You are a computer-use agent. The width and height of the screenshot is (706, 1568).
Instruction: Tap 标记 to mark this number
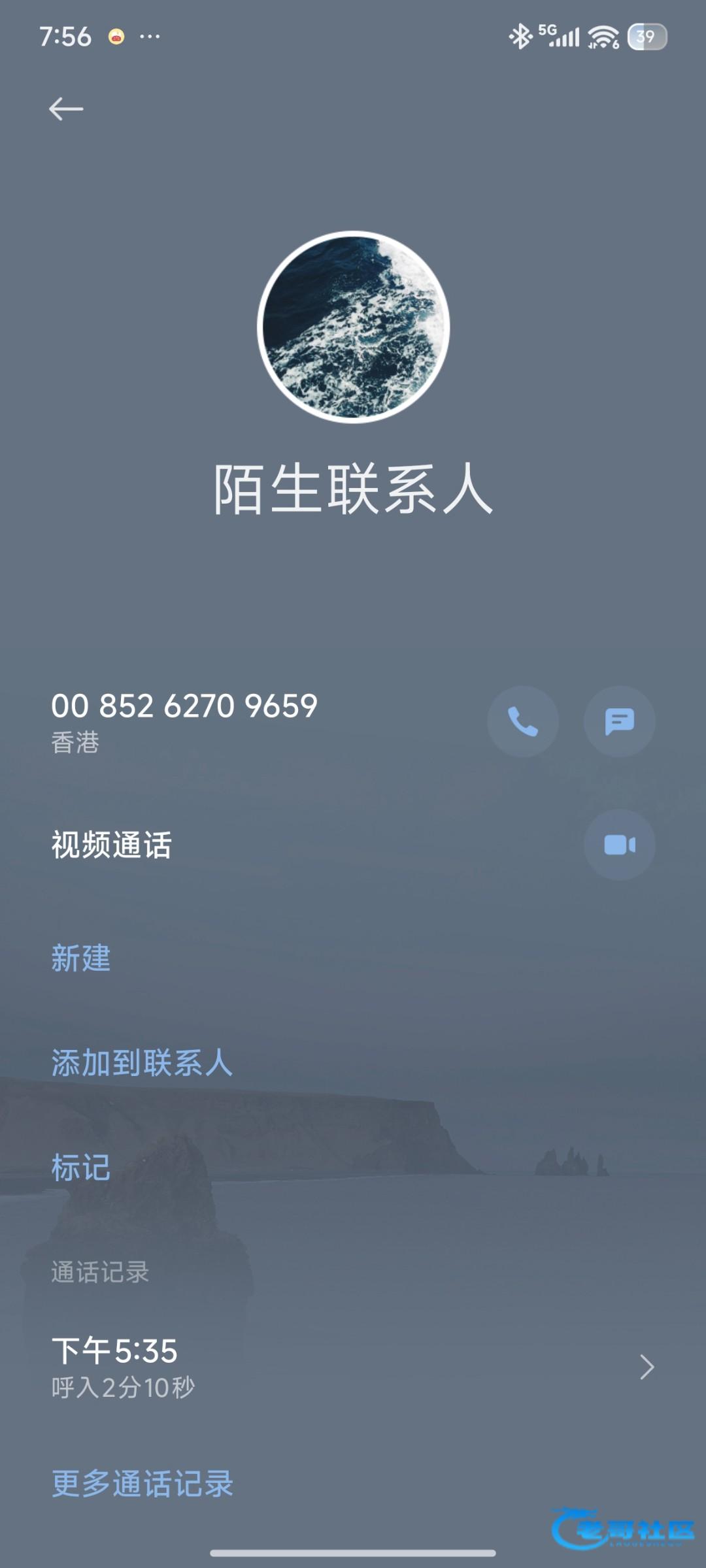(81, 1167)
